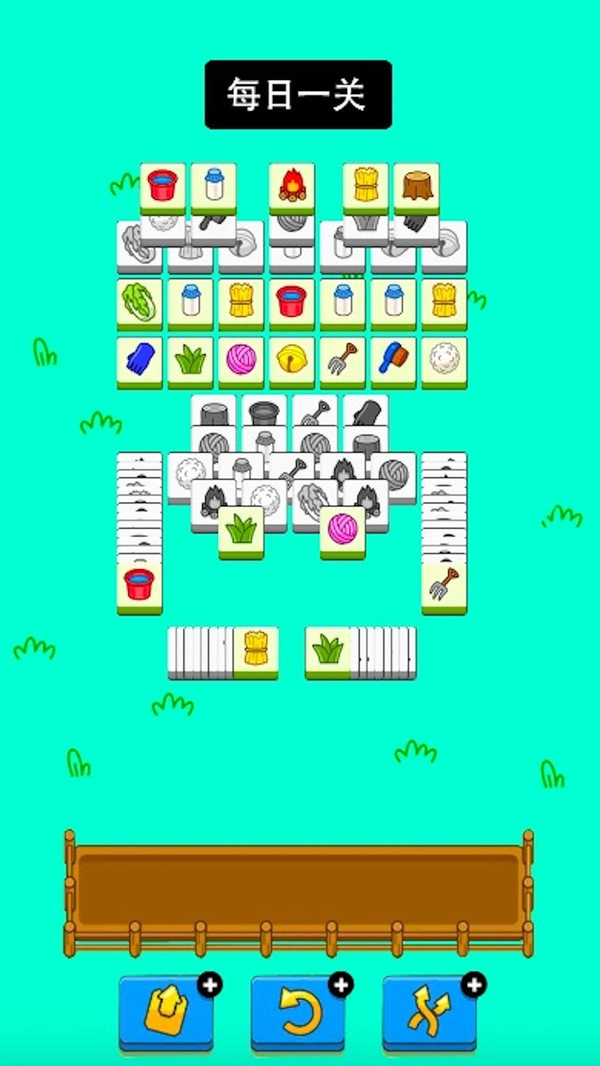Screen dimensions: 600x1066
Task: Select the white wool ball tile
Action: (443, 359)
